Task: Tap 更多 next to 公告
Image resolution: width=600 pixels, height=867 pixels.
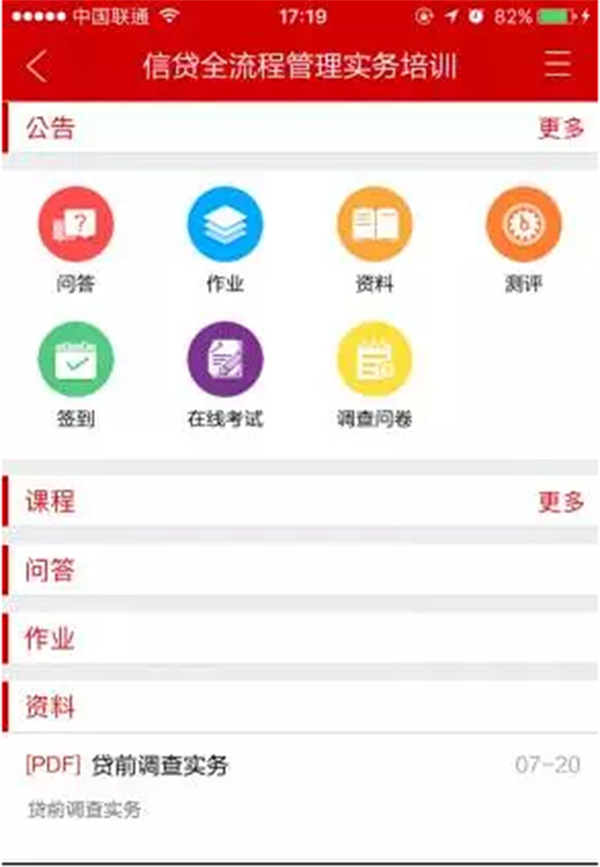Action: [560, 129]
